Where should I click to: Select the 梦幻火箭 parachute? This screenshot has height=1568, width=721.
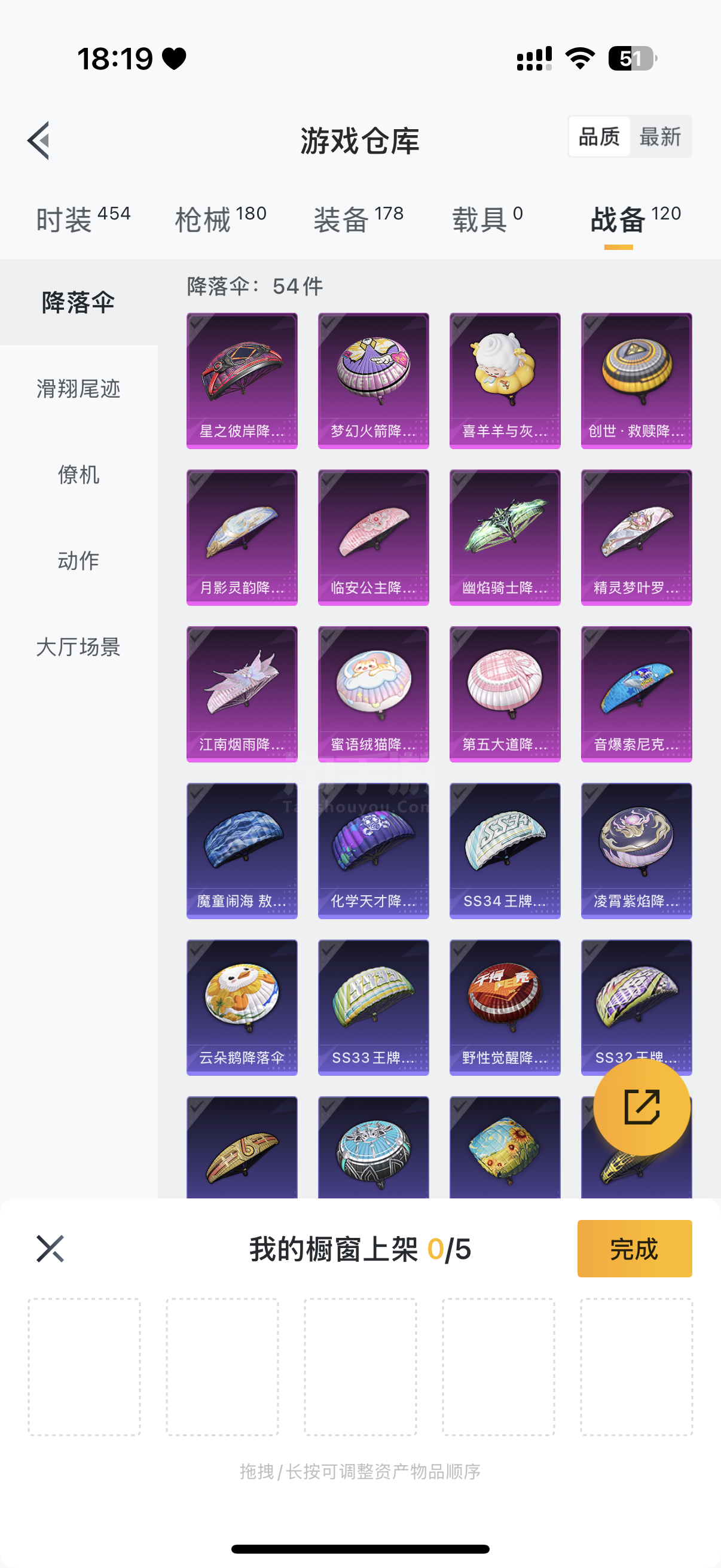[x=373, y=380]
